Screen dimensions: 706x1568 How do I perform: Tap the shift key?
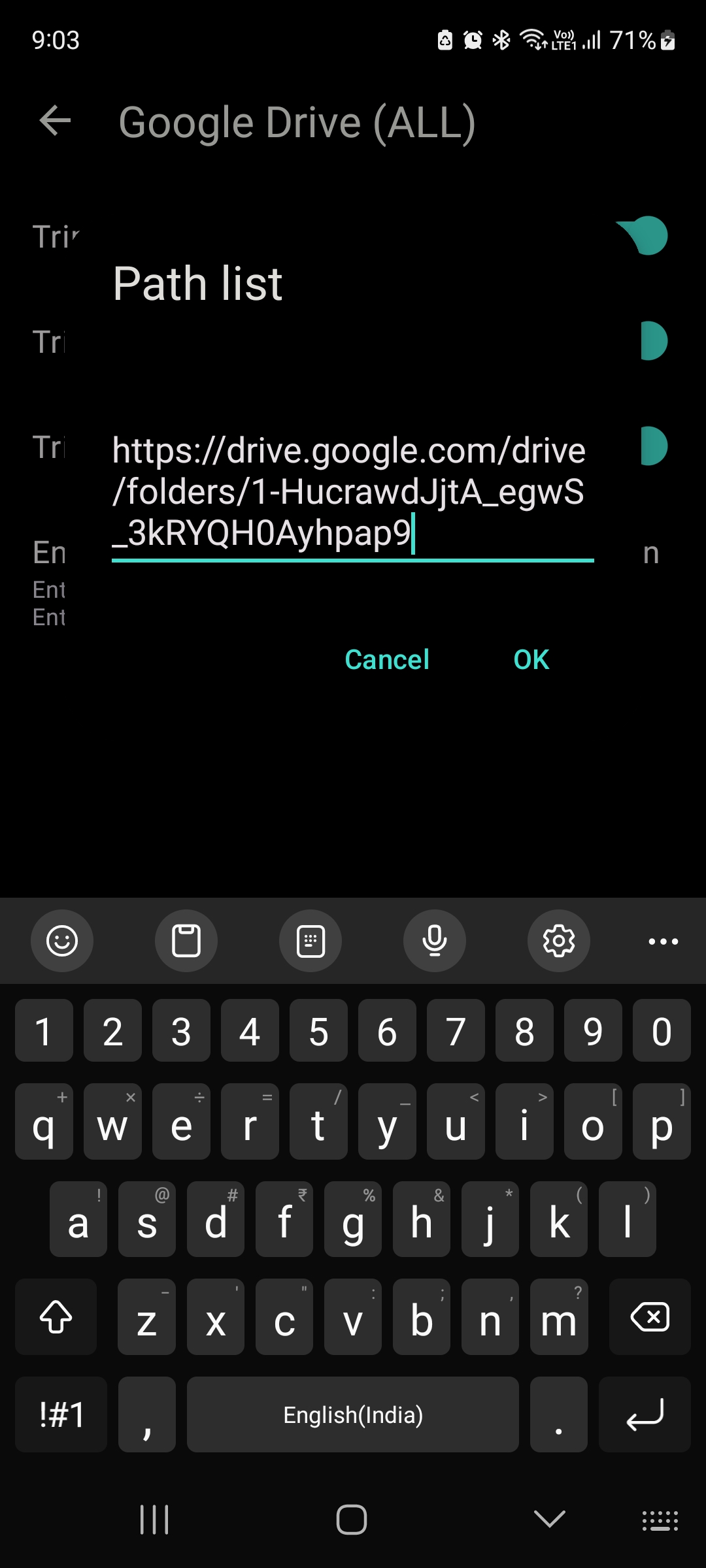(56, 1316)
